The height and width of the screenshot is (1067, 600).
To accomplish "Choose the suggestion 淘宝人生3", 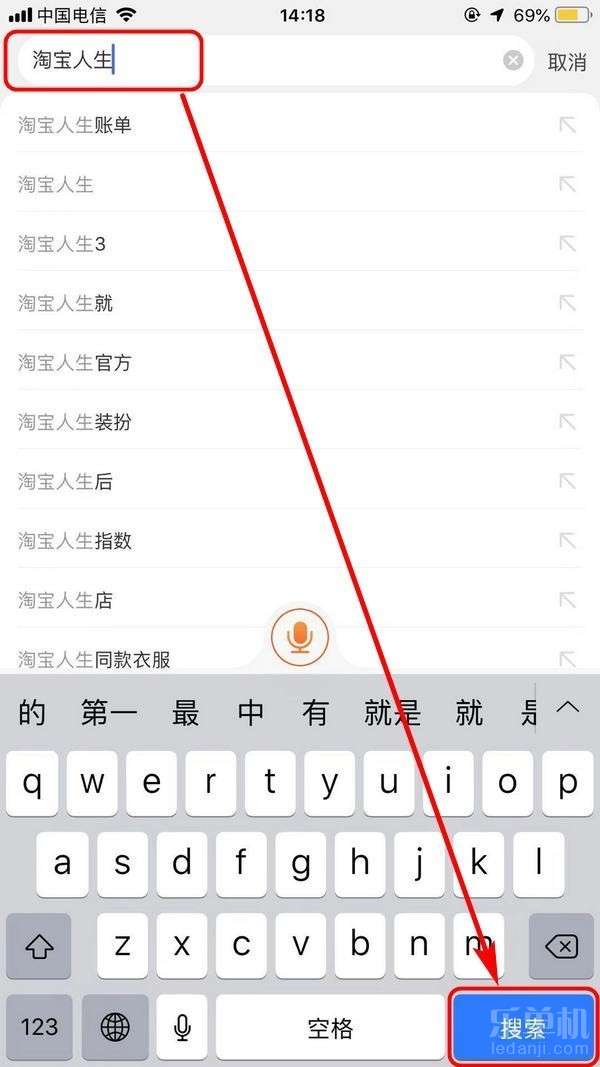I will [x=62, y=243].
